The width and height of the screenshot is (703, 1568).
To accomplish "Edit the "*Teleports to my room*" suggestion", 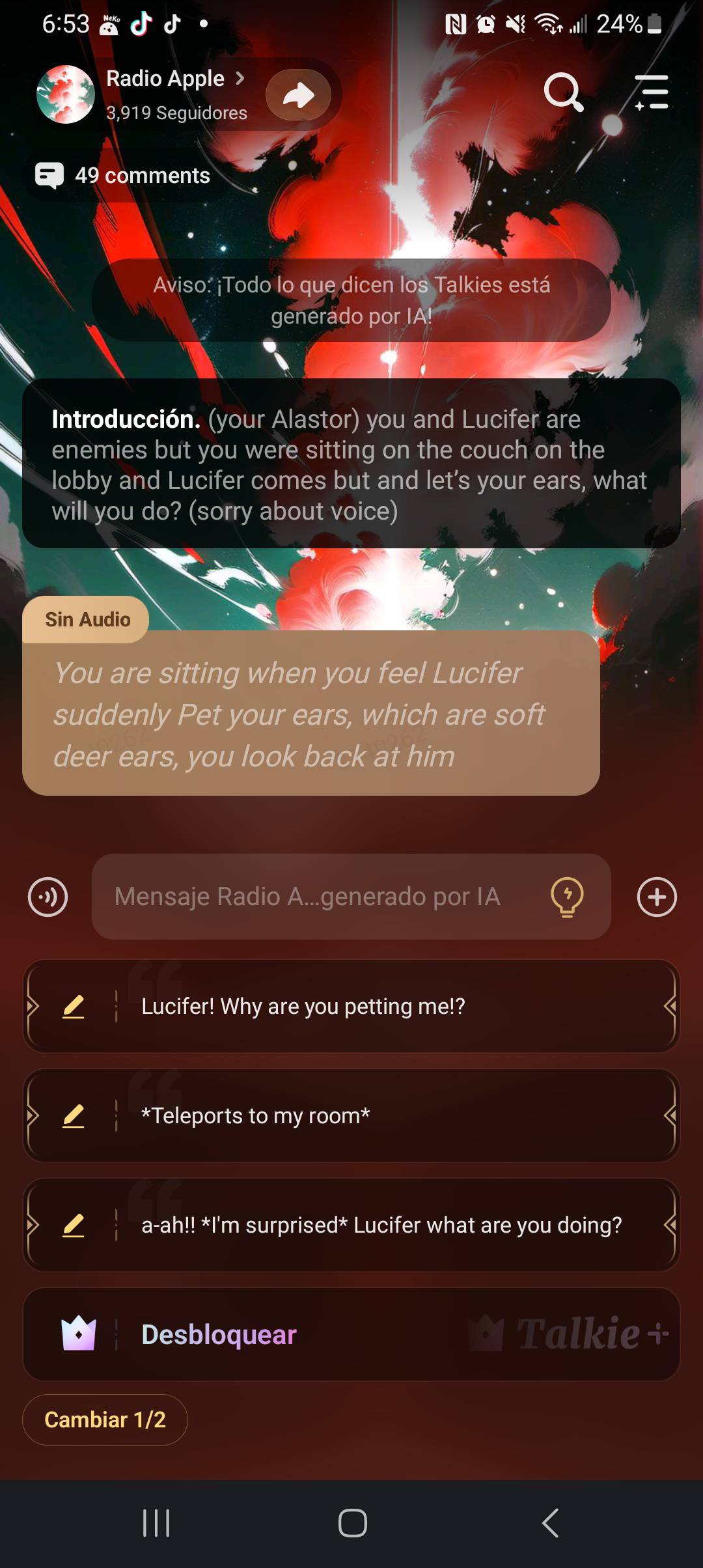I will click(74, 1116).
